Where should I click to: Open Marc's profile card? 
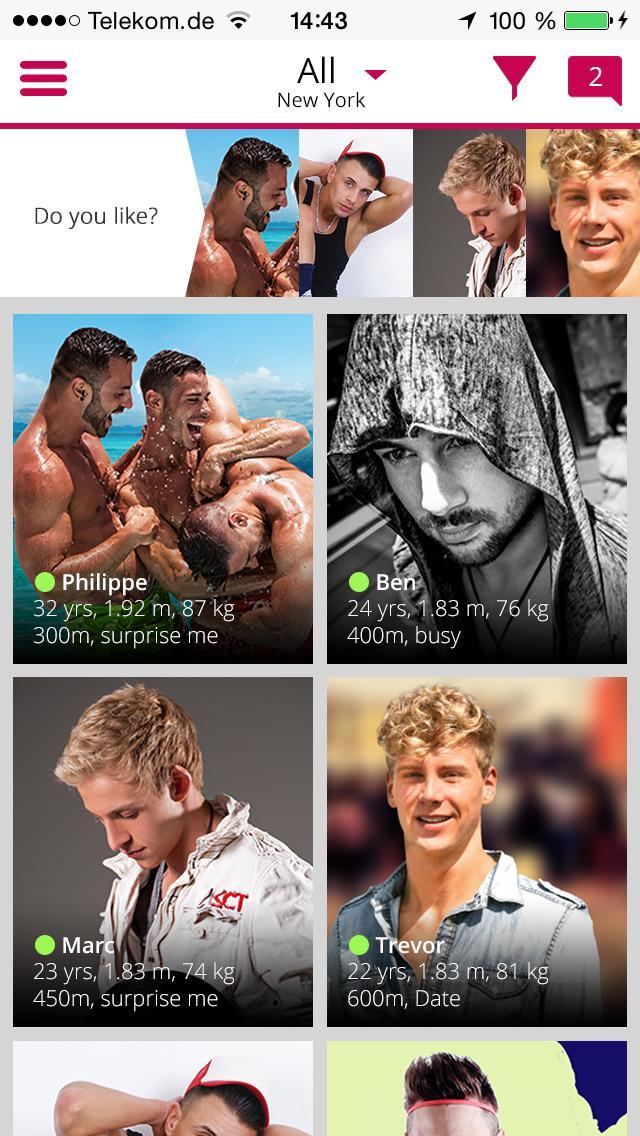(163, 852)
